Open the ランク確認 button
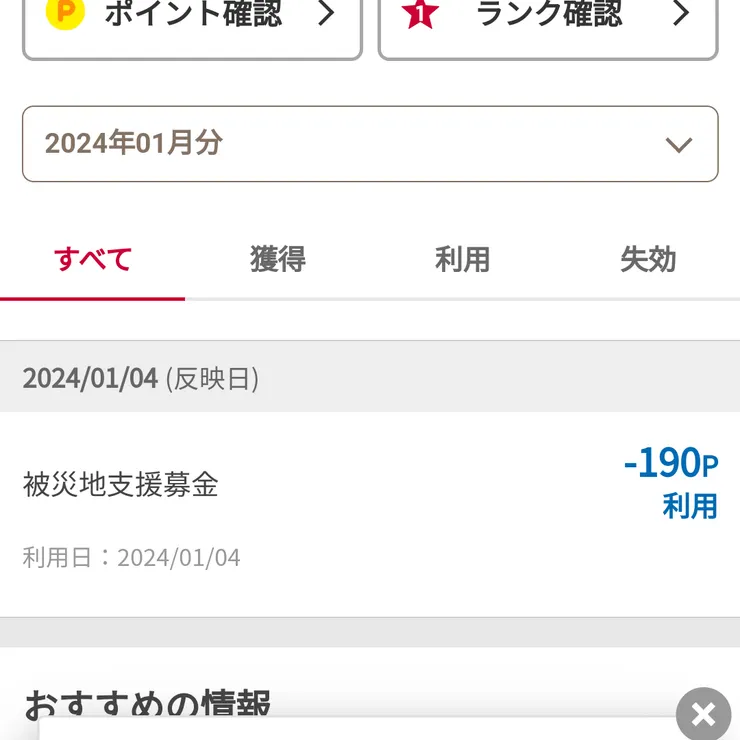The height and width of the screenshot is (740, 740). point(548,20)
